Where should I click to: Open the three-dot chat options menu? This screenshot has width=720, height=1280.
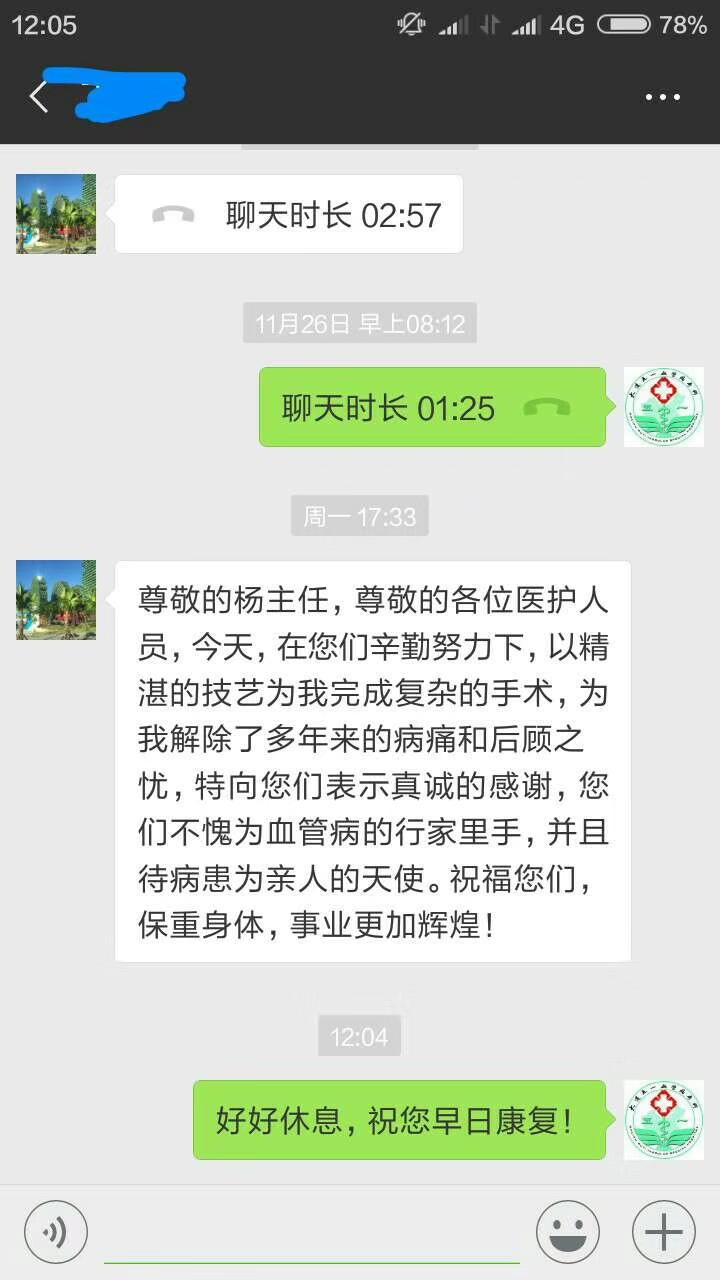pos(662,97)
